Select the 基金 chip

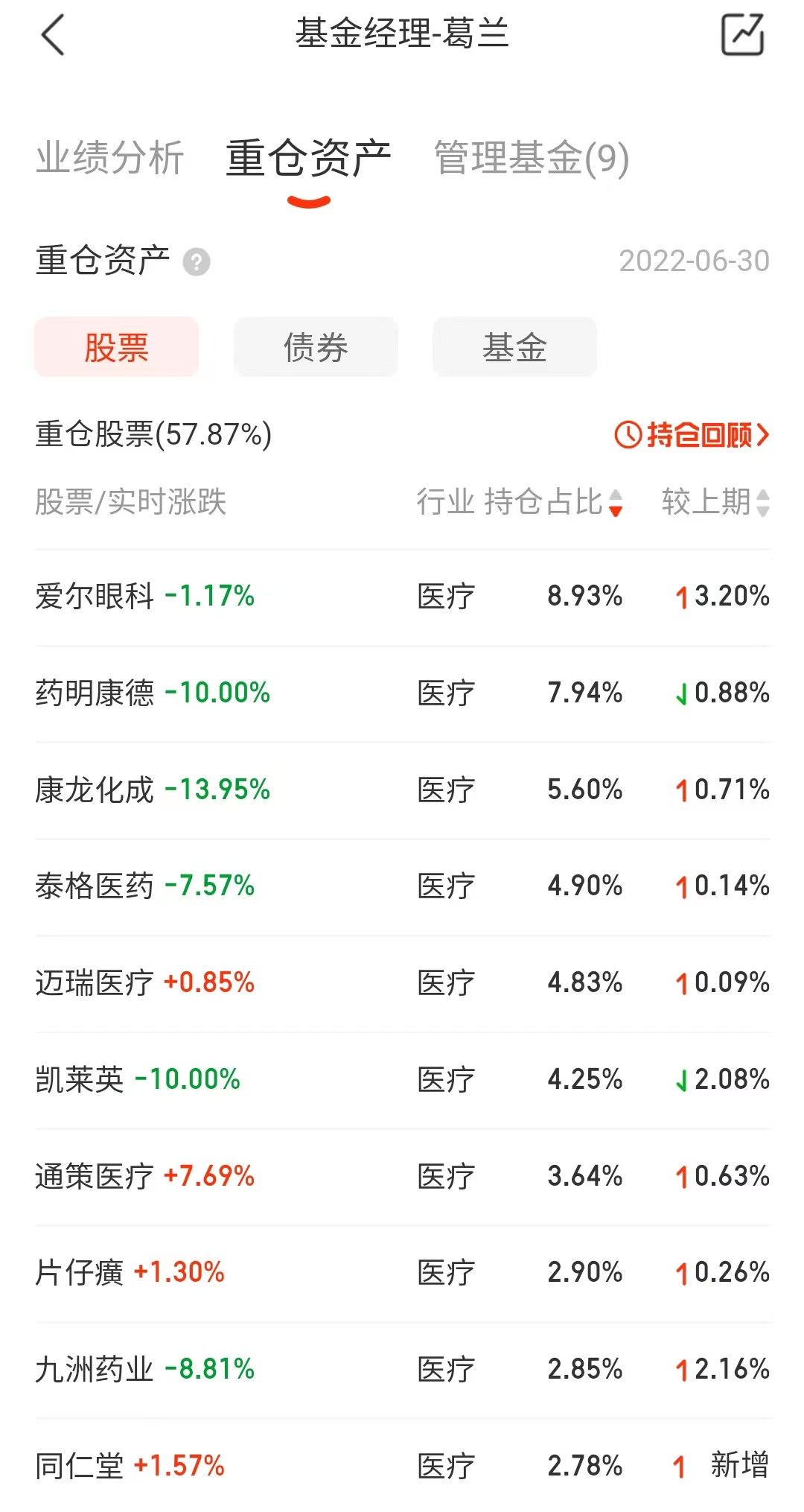click(x=514, y=347)
